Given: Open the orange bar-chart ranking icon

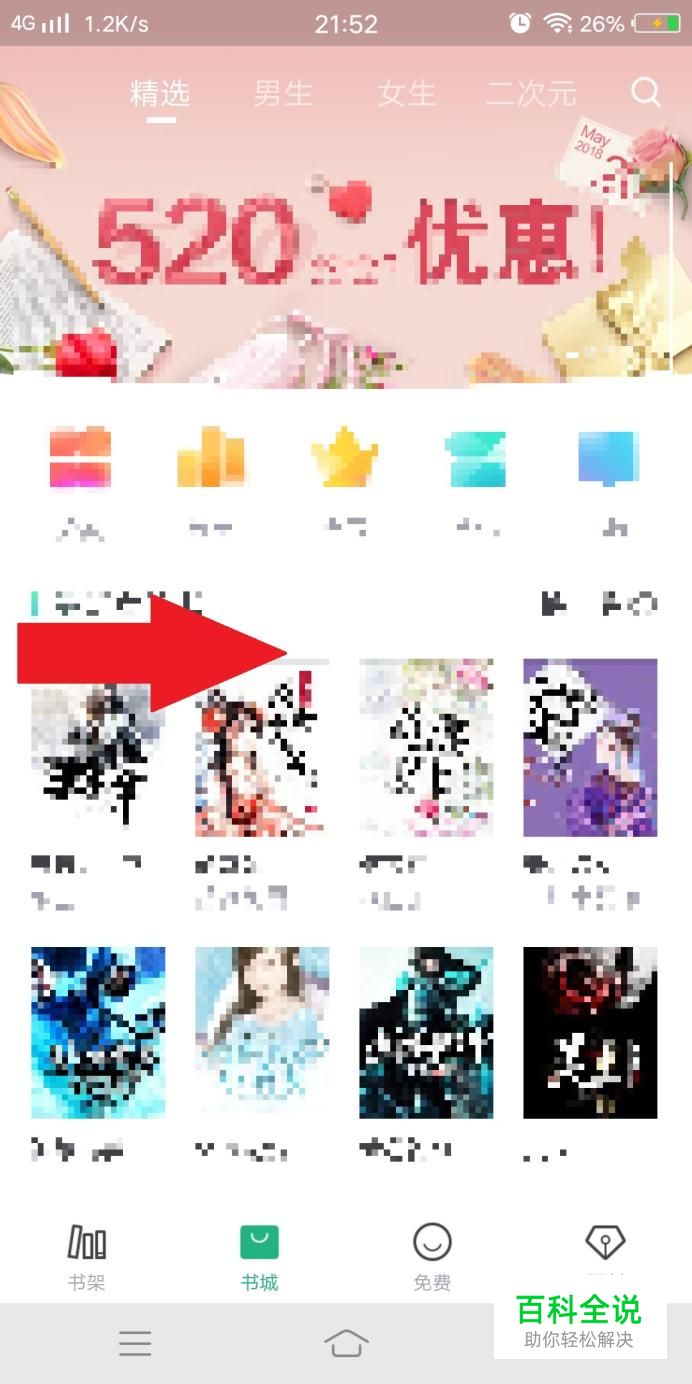Looking at the screenshot, I should pyautogui.click(x=211, y=459).
